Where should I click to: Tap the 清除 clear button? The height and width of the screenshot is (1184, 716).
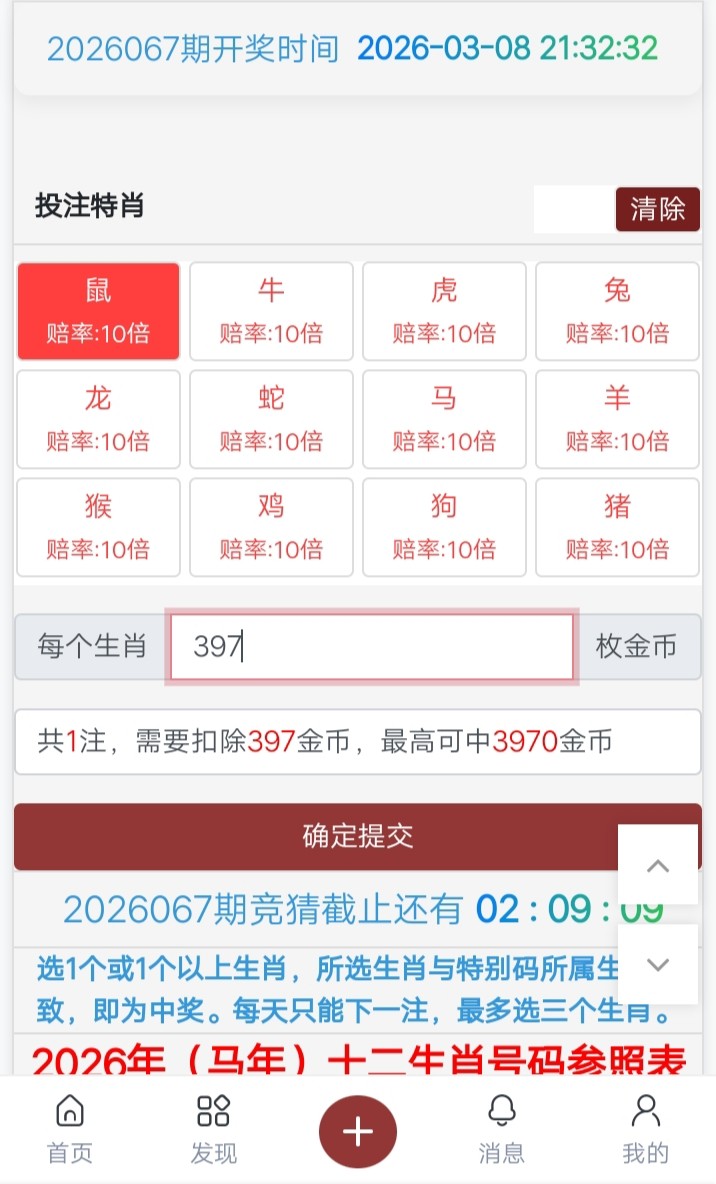(657, 209)
